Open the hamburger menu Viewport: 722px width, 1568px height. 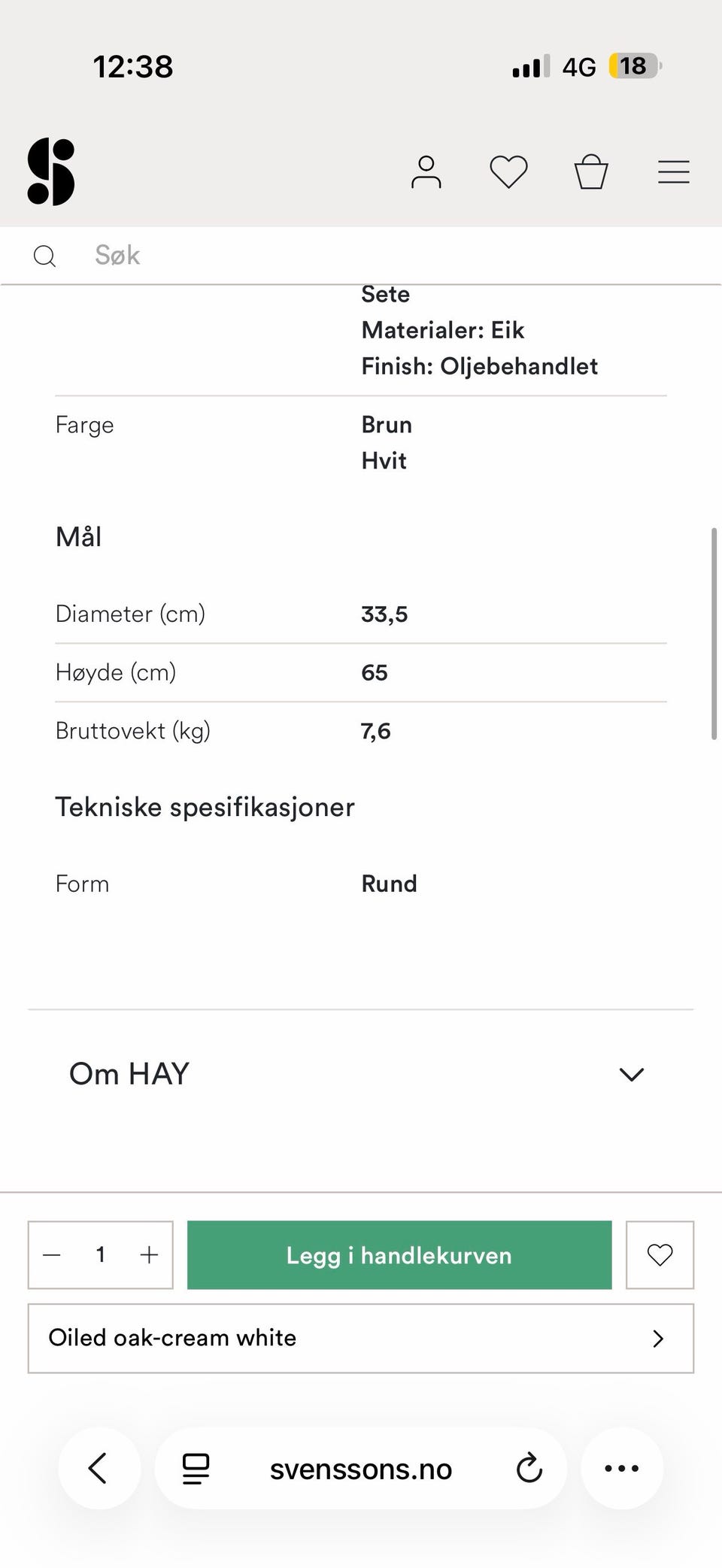pos(674,172)
